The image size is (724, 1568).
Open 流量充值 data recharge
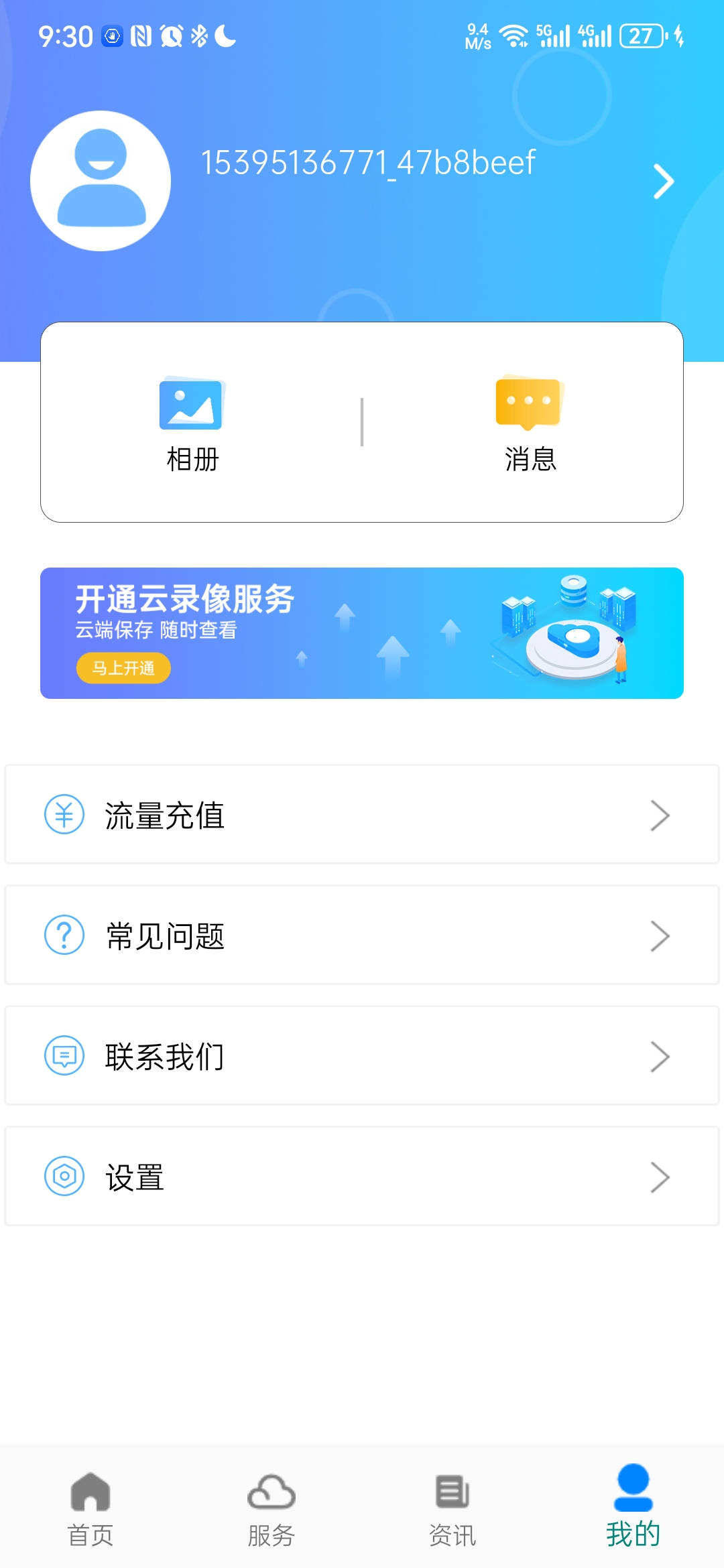click(362, 815)
